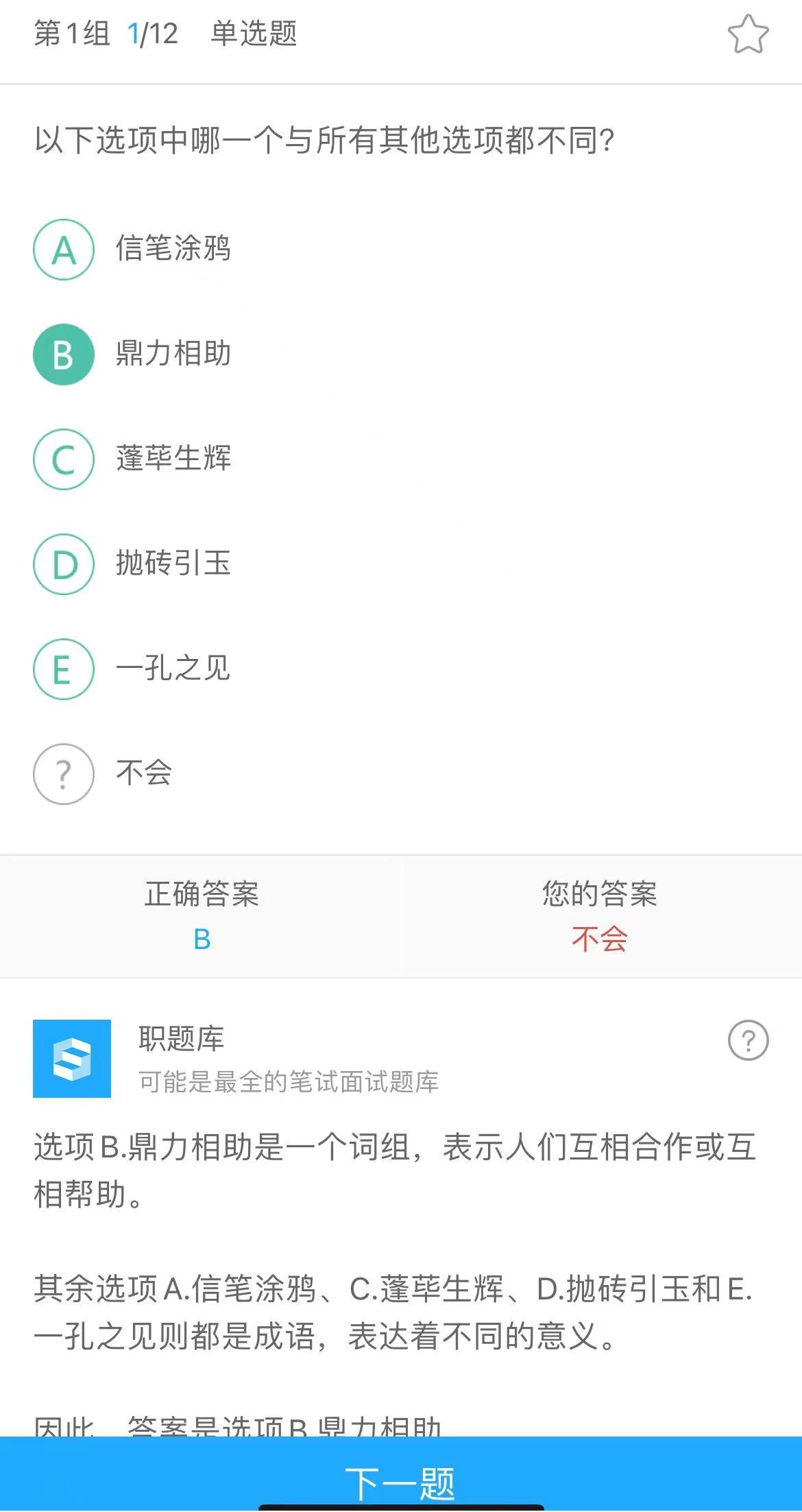Star this question as a favorite
Image resolution: width=802 pixels, height=1512 pixels.
748,34
